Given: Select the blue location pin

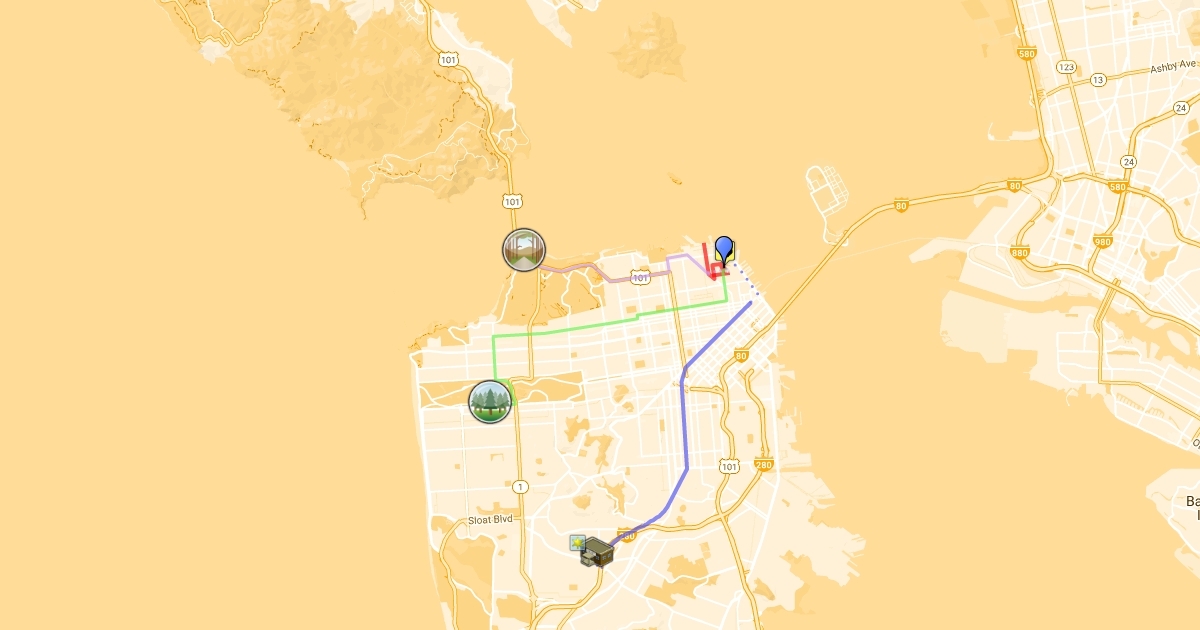Looking at the screenshot, I should click(x=724, y=248).
